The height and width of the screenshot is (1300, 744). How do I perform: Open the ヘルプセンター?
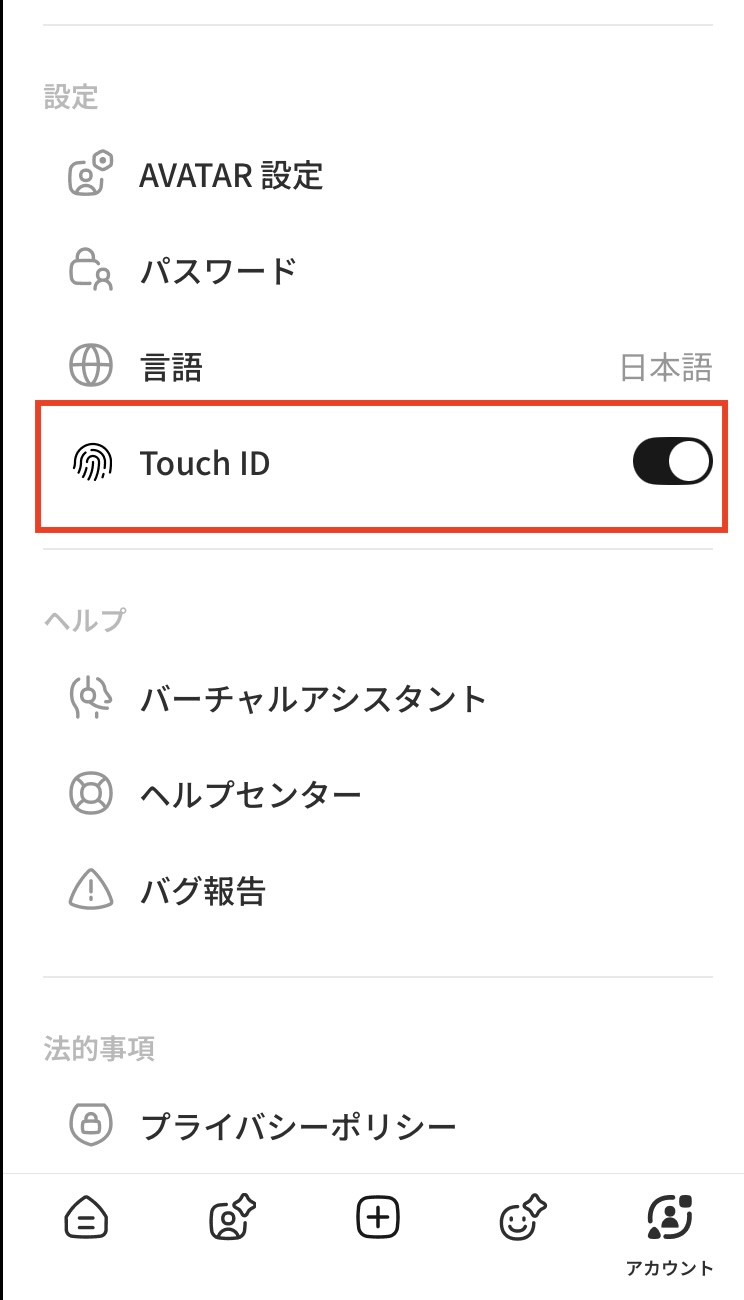pyautogui.click(x=250, y=795)
